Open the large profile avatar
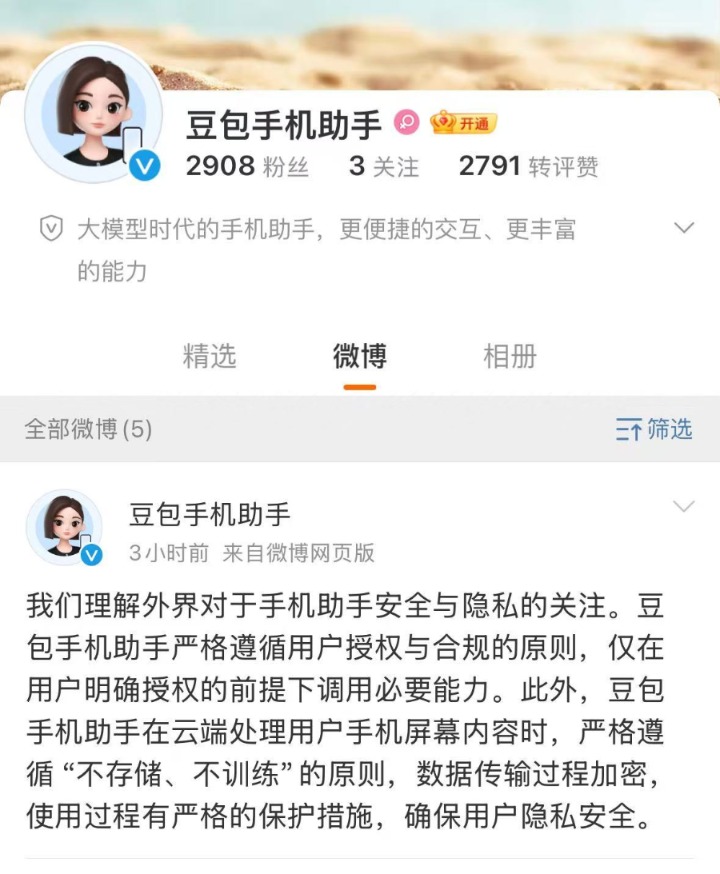The height and width of the screenshot is (874, 720). (x=93, y=113)
